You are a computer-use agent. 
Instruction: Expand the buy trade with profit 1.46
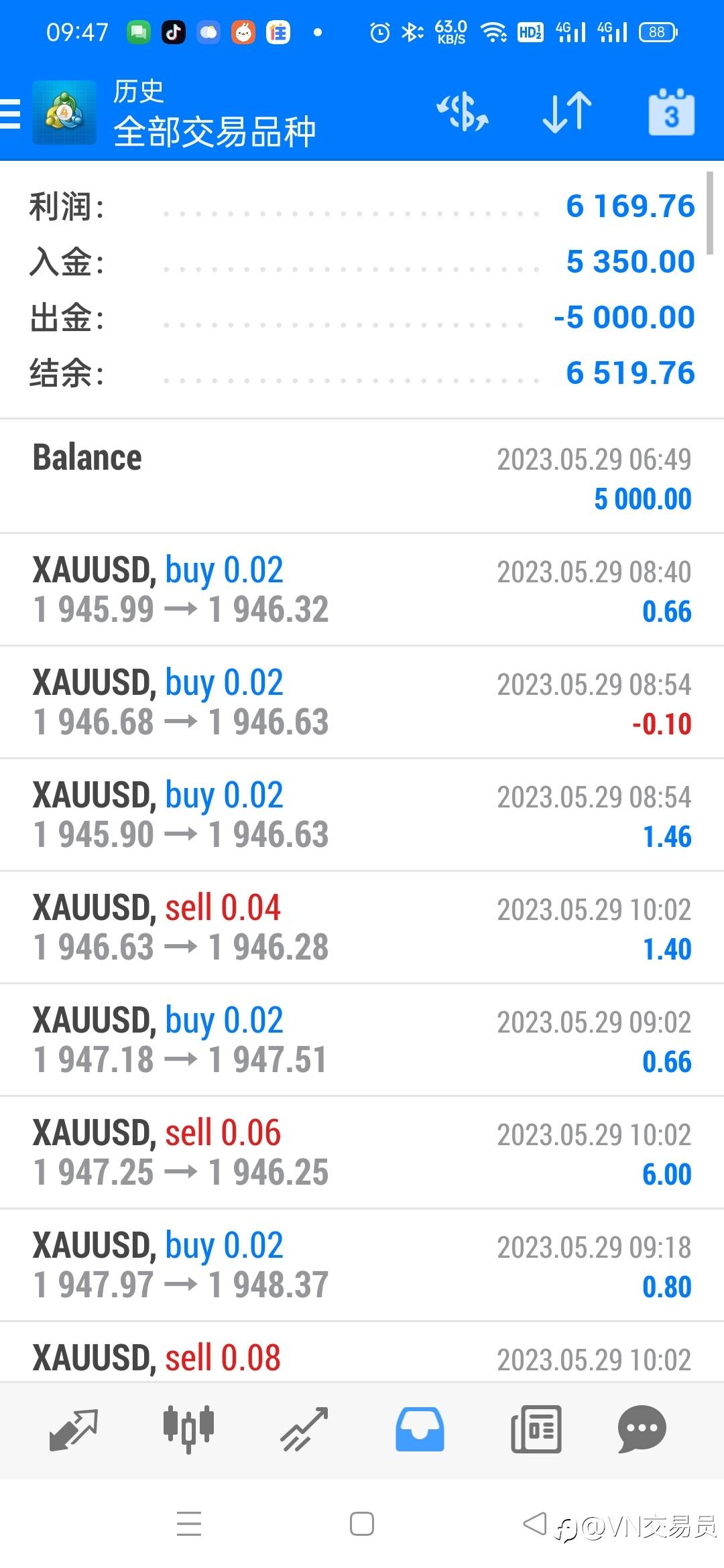(362, 815)
